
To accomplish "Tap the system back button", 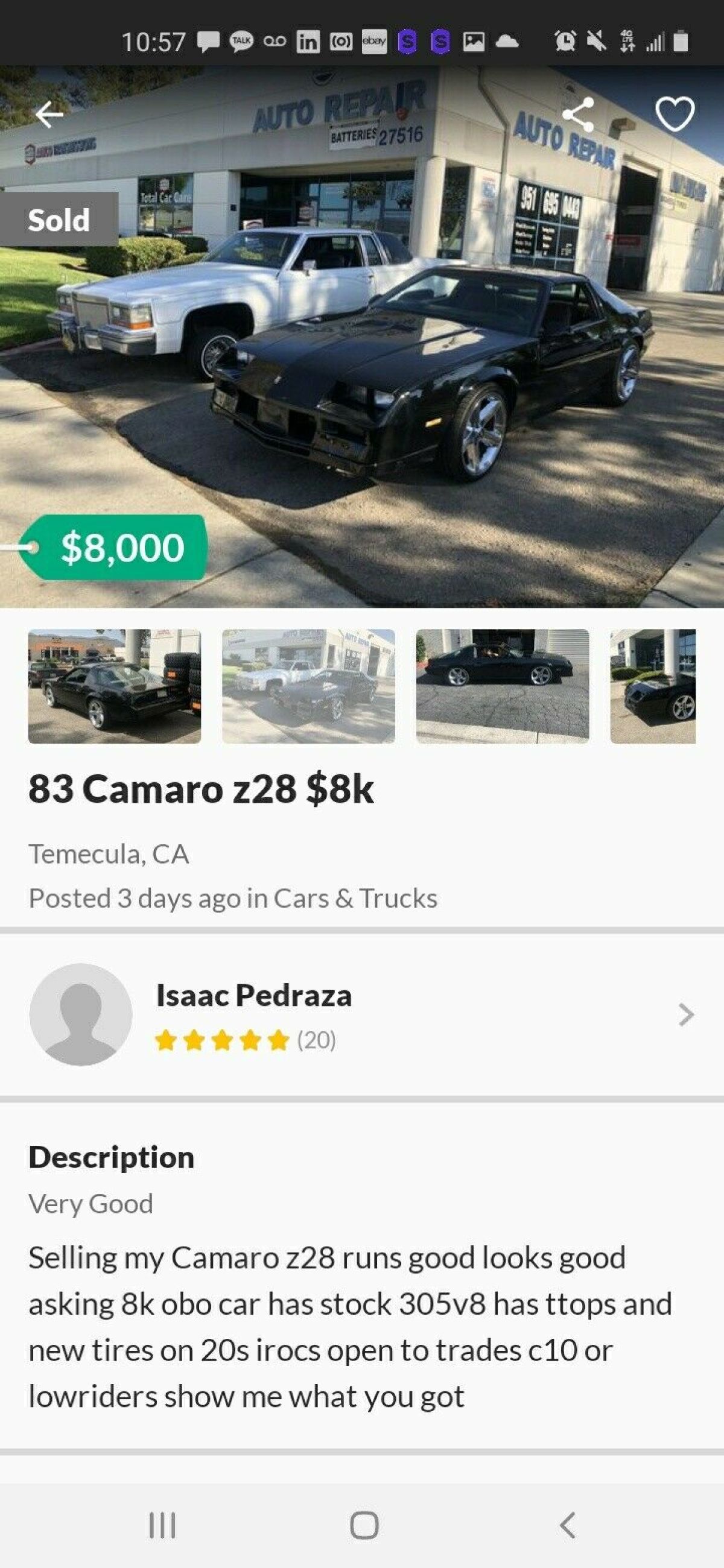I will [x=567, y=1525].
